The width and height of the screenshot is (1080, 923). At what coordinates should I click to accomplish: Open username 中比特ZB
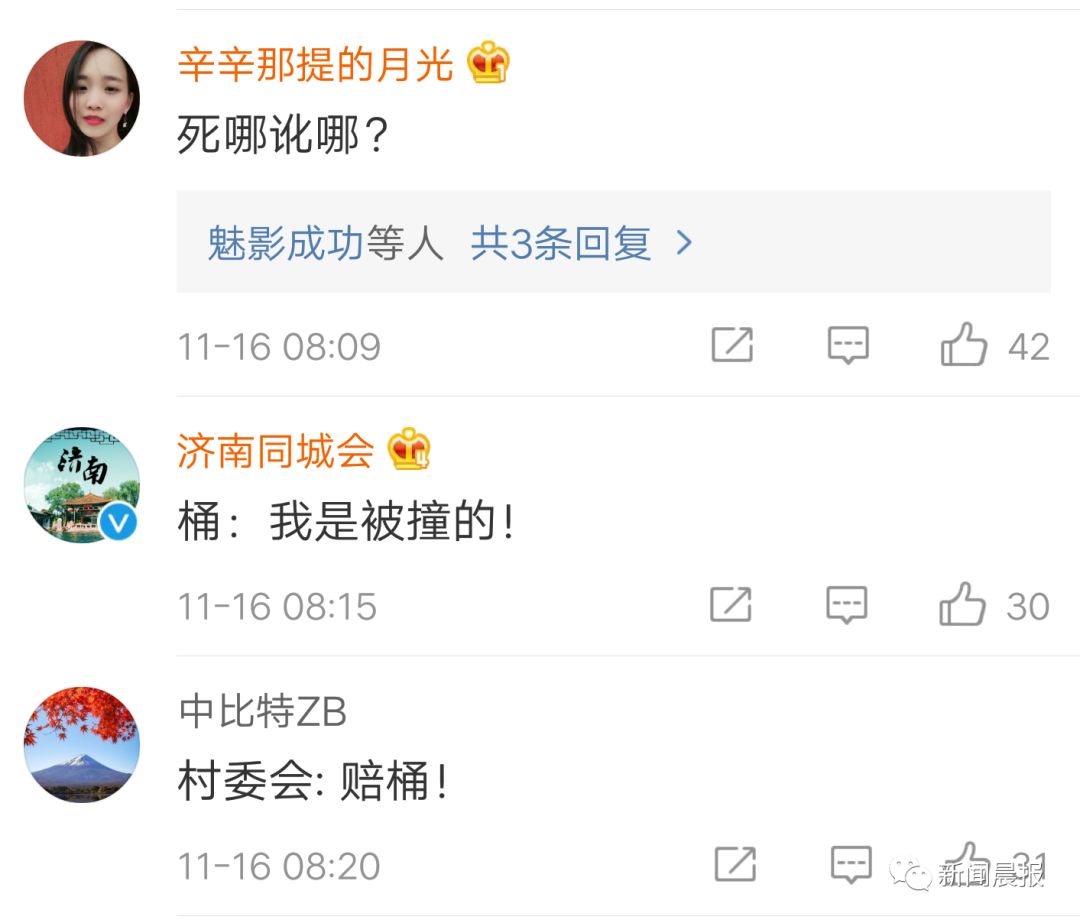pos(263,712)
